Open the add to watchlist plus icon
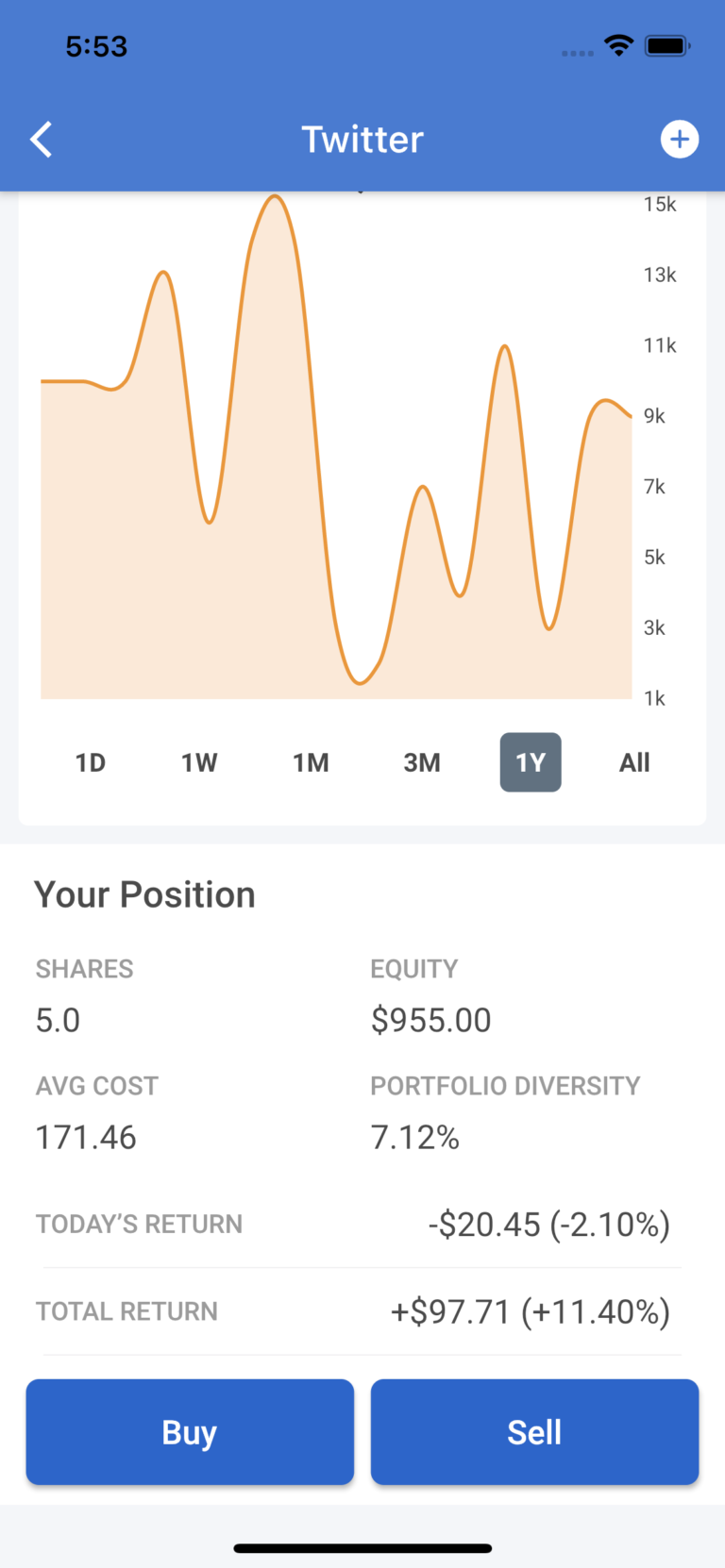This screenshot has width=725, height=1568. pyautogui.click(x=679, y=139)
